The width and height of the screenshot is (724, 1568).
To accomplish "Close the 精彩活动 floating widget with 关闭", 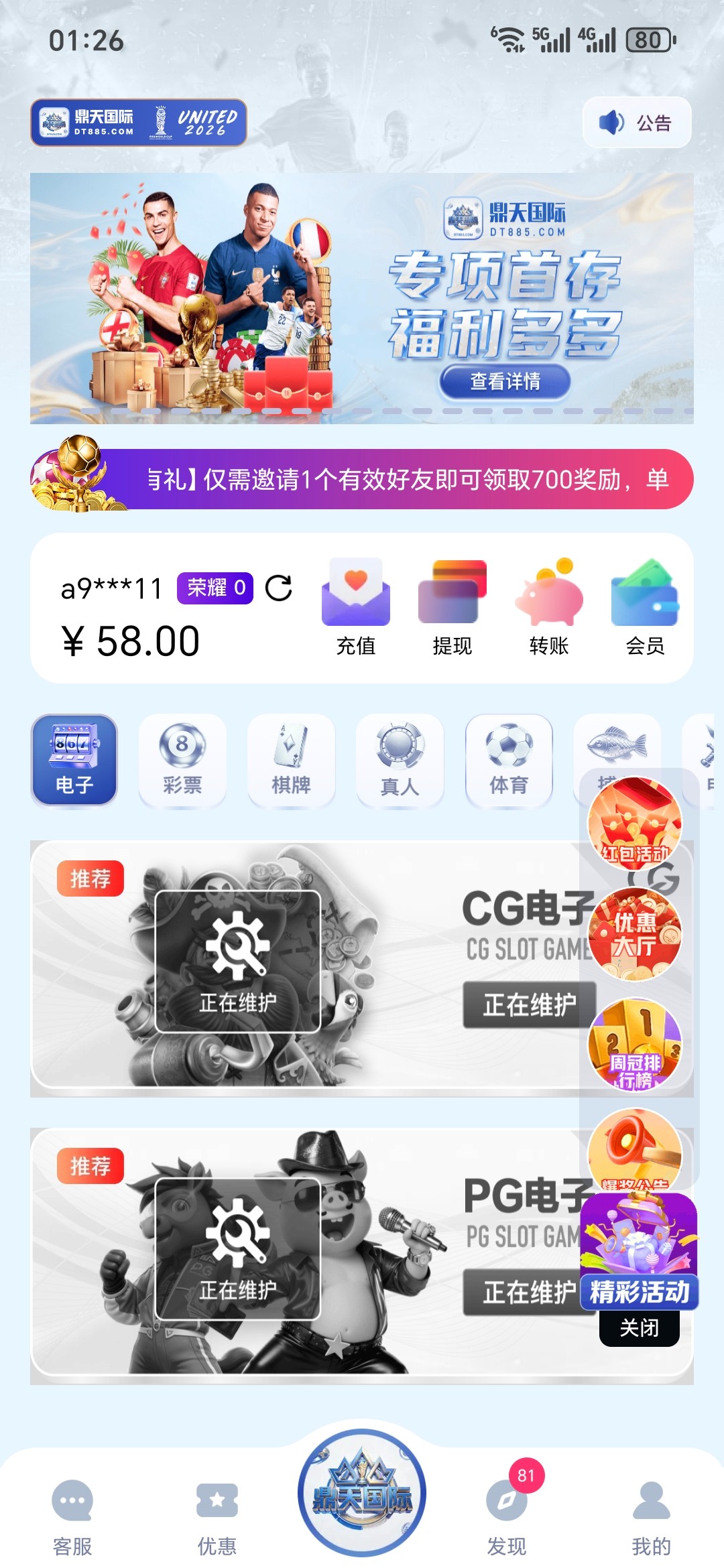I will 639,1327.
